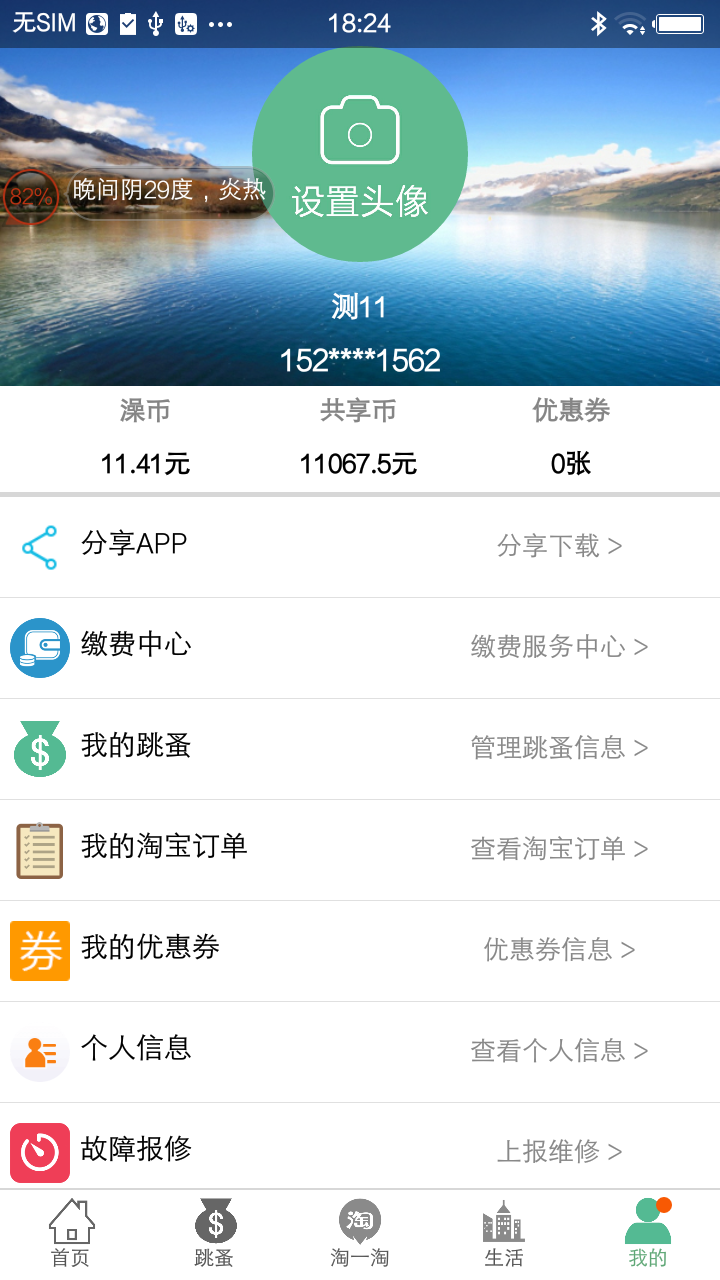The height and width of the screenshot is (1280, 720).
Task: Open the 生活 tab
Action: tap(503, 1230)
